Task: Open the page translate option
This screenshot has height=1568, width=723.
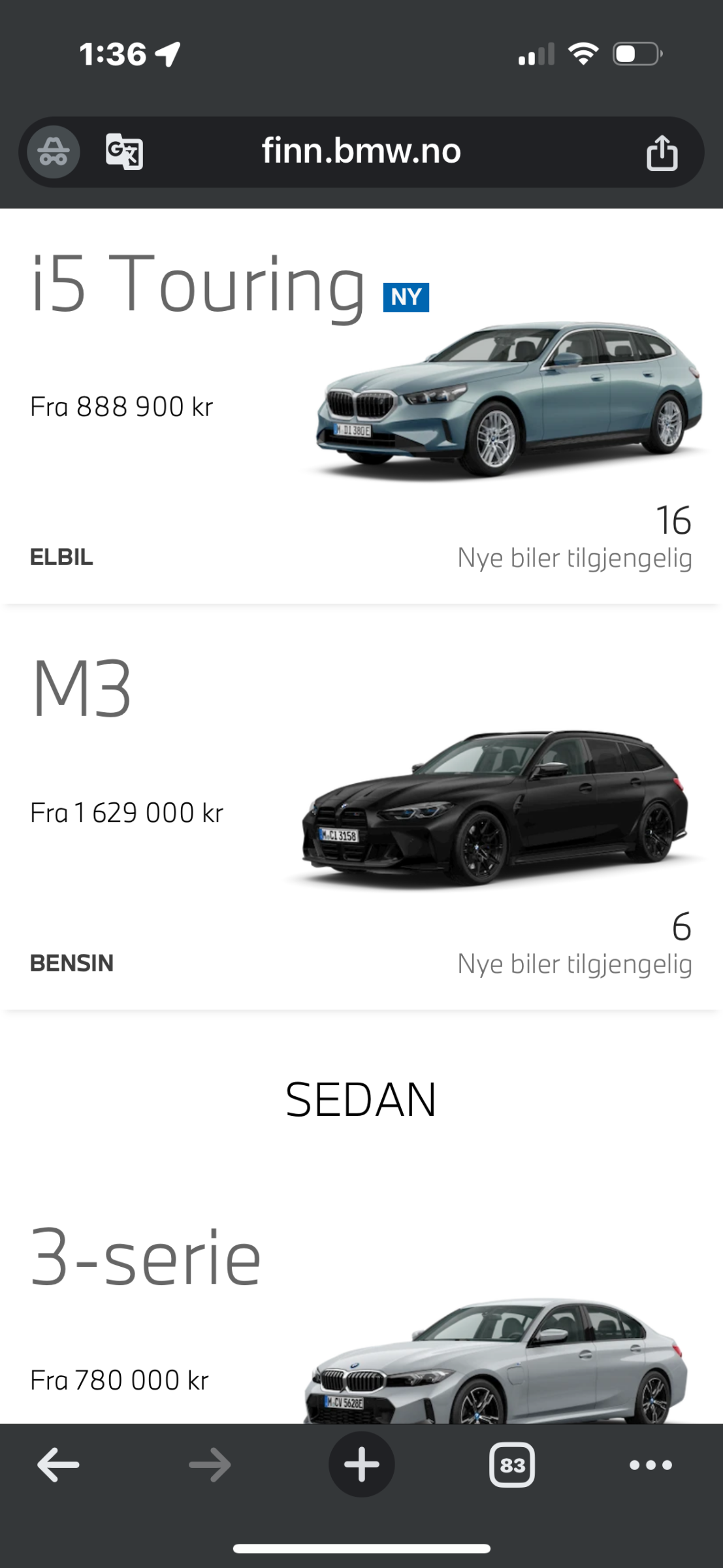Action: [124, 152]
